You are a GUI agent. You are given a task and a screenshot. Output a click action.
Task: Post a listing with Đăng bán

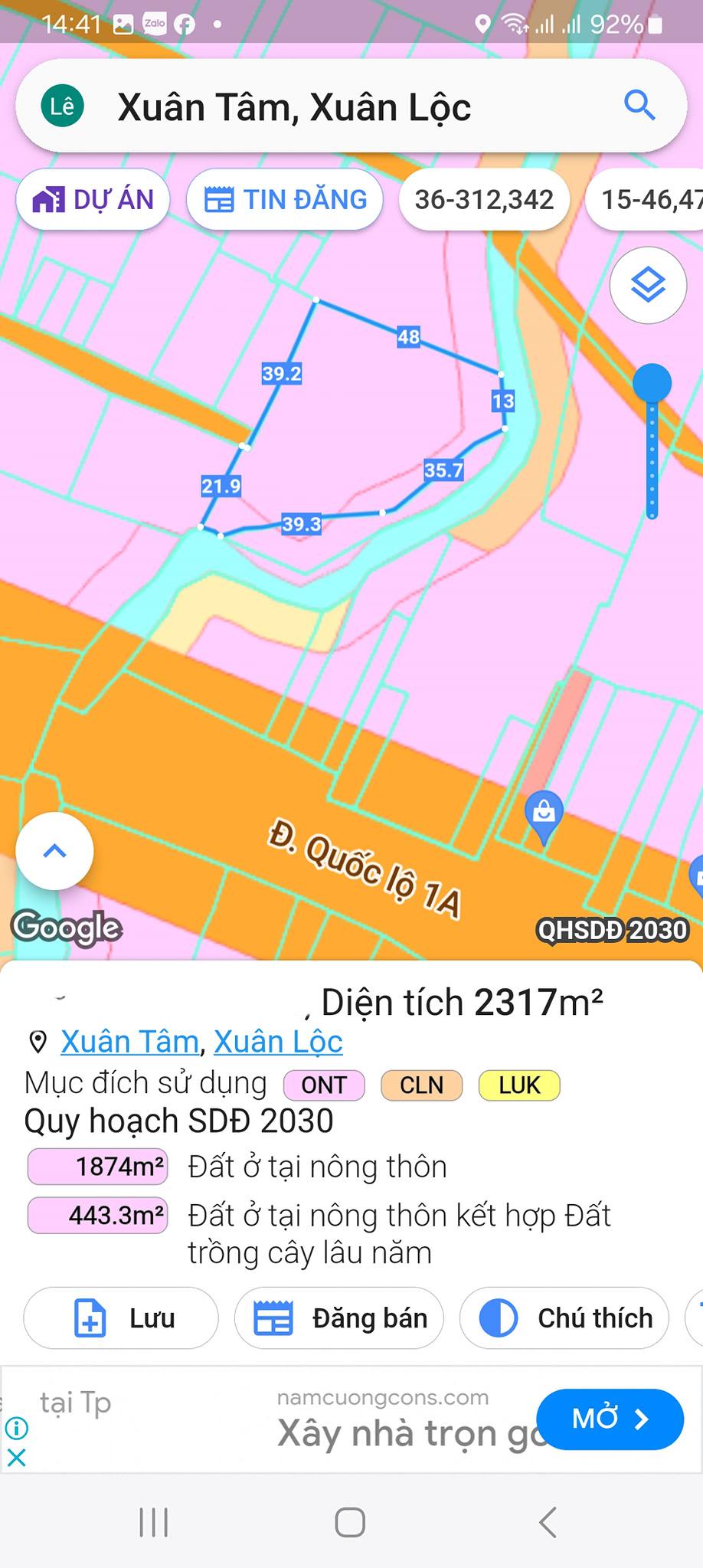pyautogui.click(x=339, y=1318)
